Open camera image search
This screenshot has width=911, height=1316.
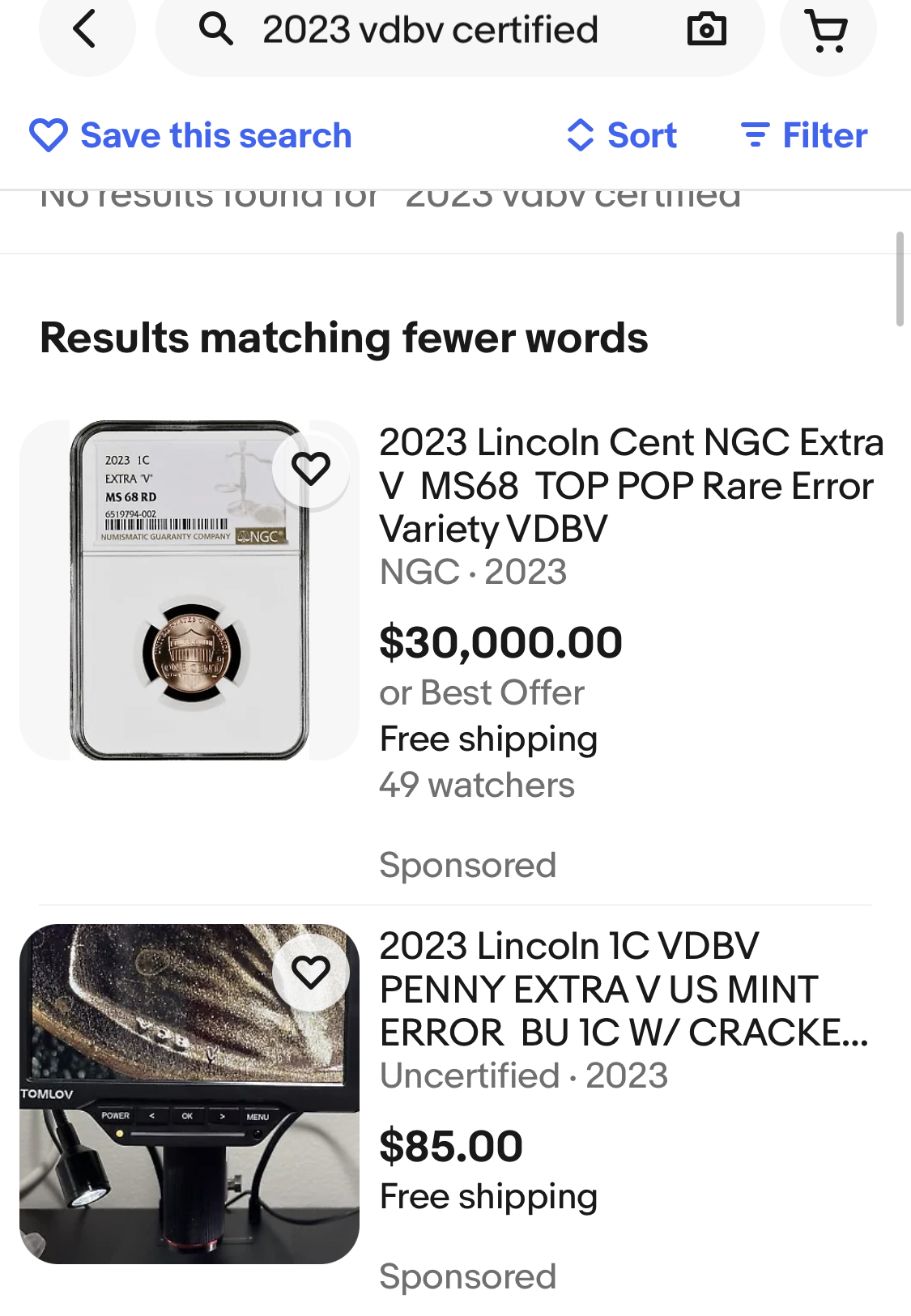[706, 30]
